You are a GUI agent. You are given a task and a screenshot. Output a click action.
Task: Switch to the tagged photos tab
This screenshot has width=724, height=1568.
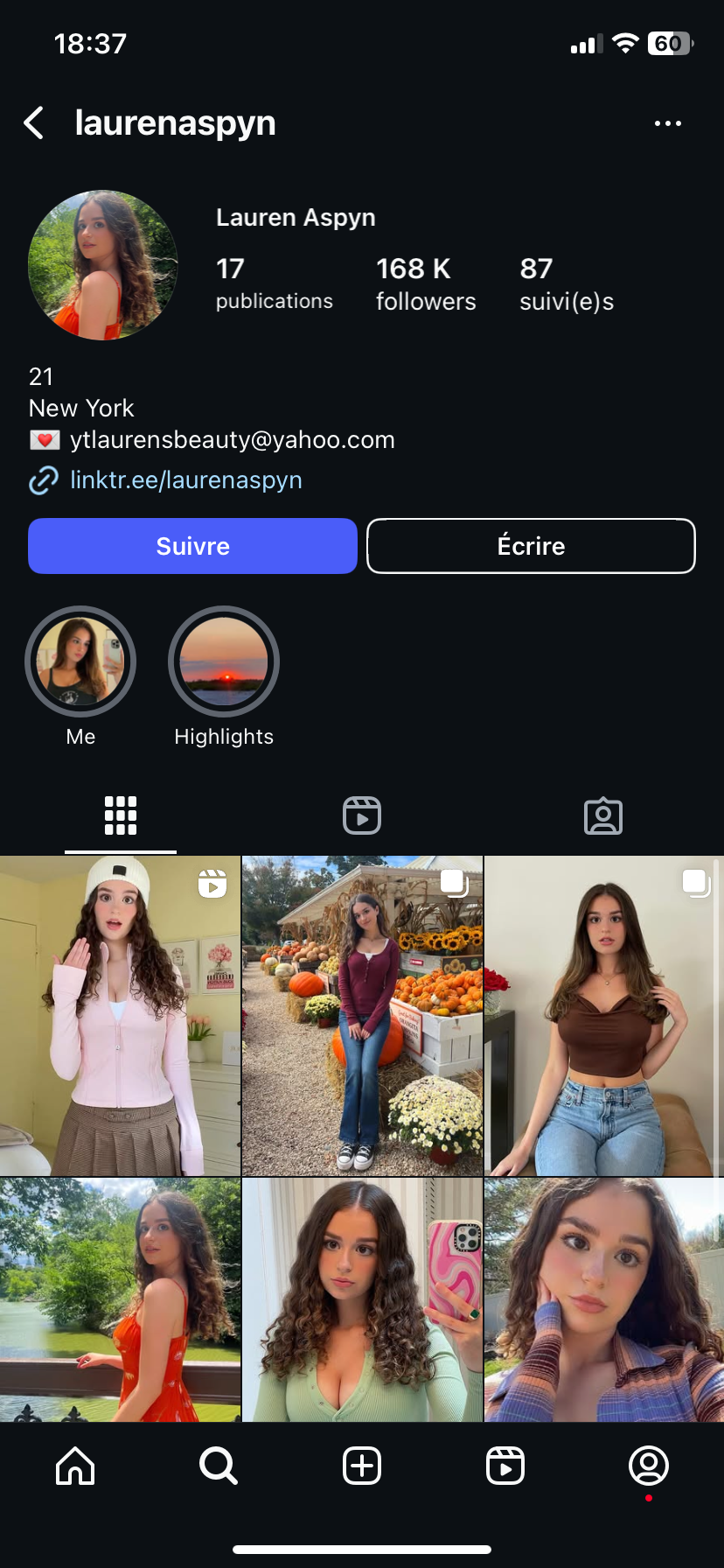[x=602, y=815]
